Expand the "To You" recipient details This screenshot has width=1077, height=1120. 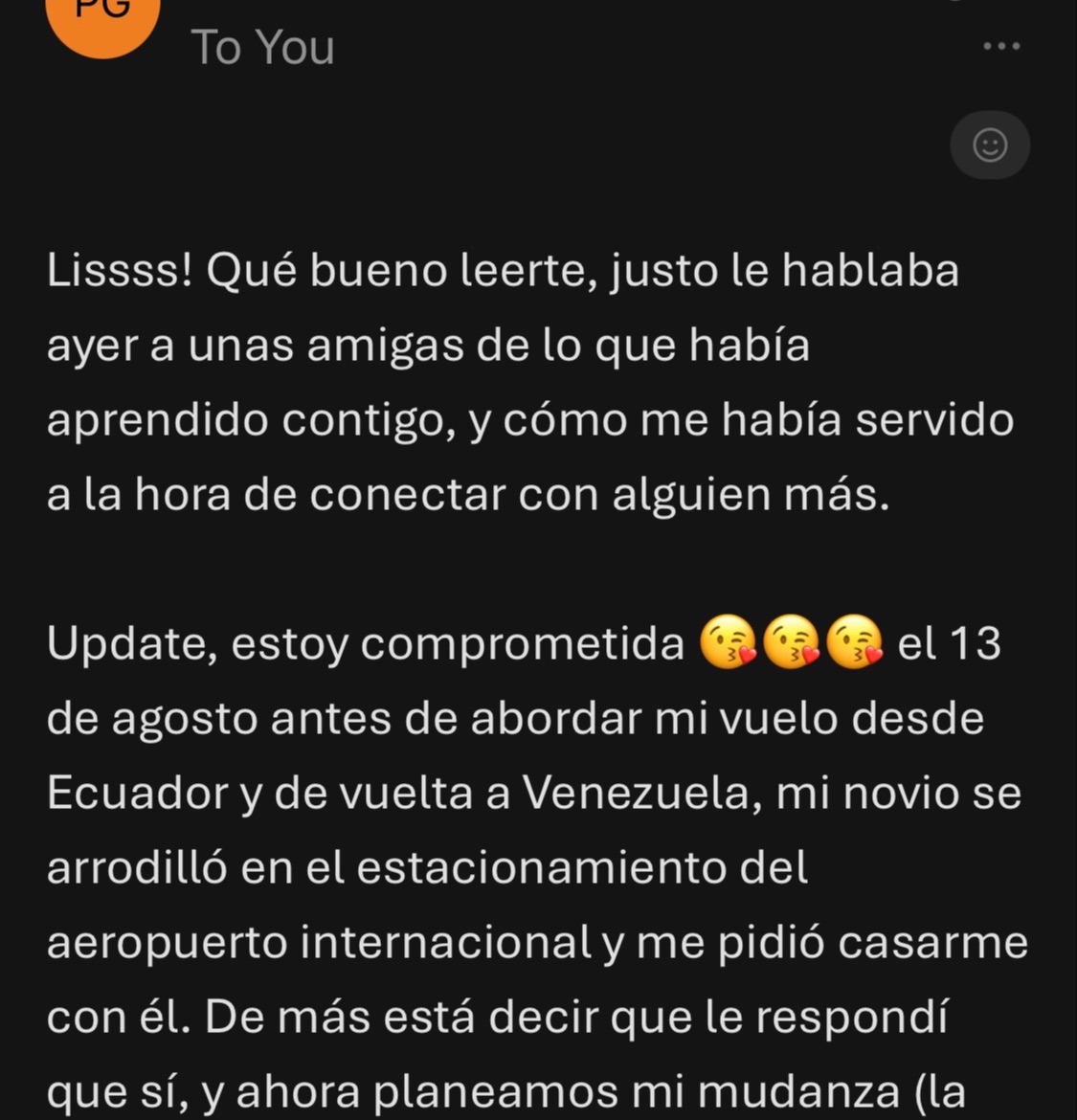(x=262, y=47)
